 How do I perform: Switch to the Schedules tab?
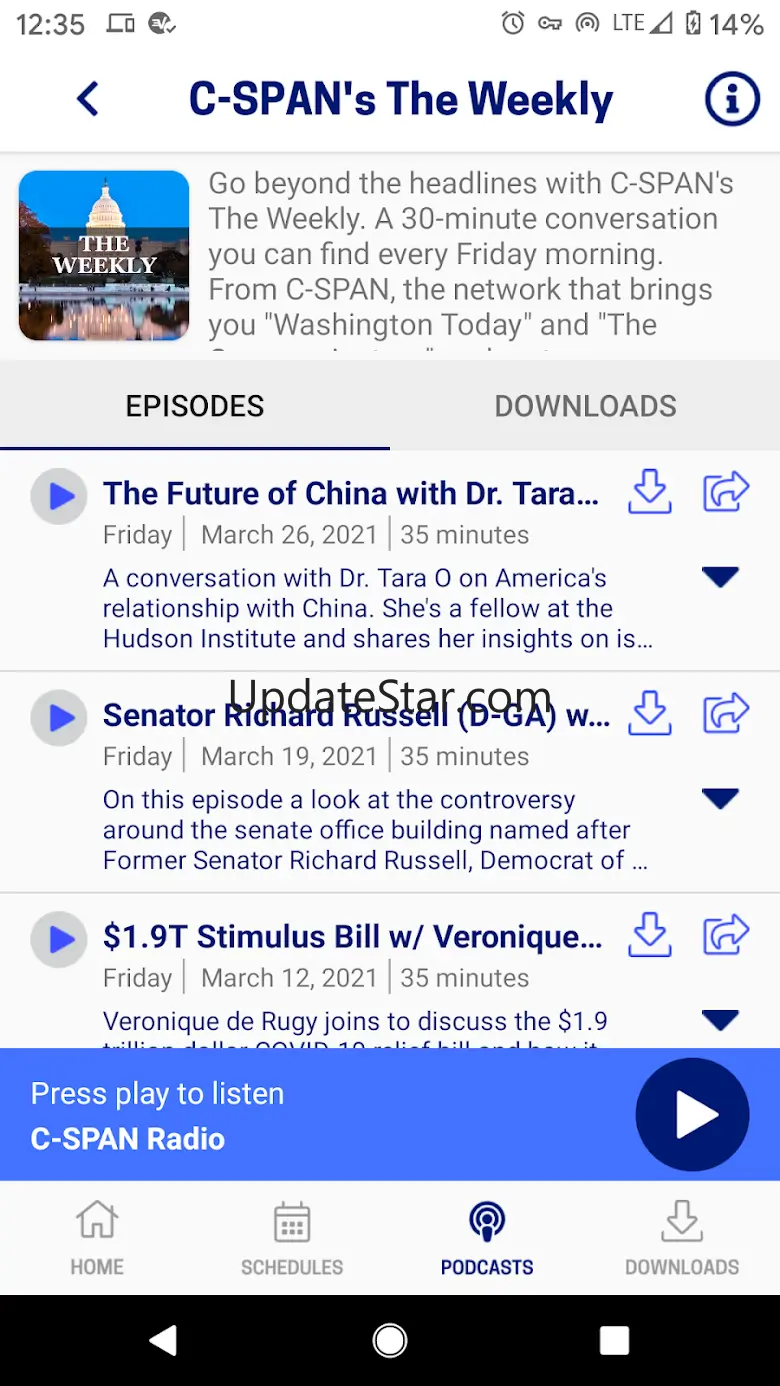pos(292,1238)
